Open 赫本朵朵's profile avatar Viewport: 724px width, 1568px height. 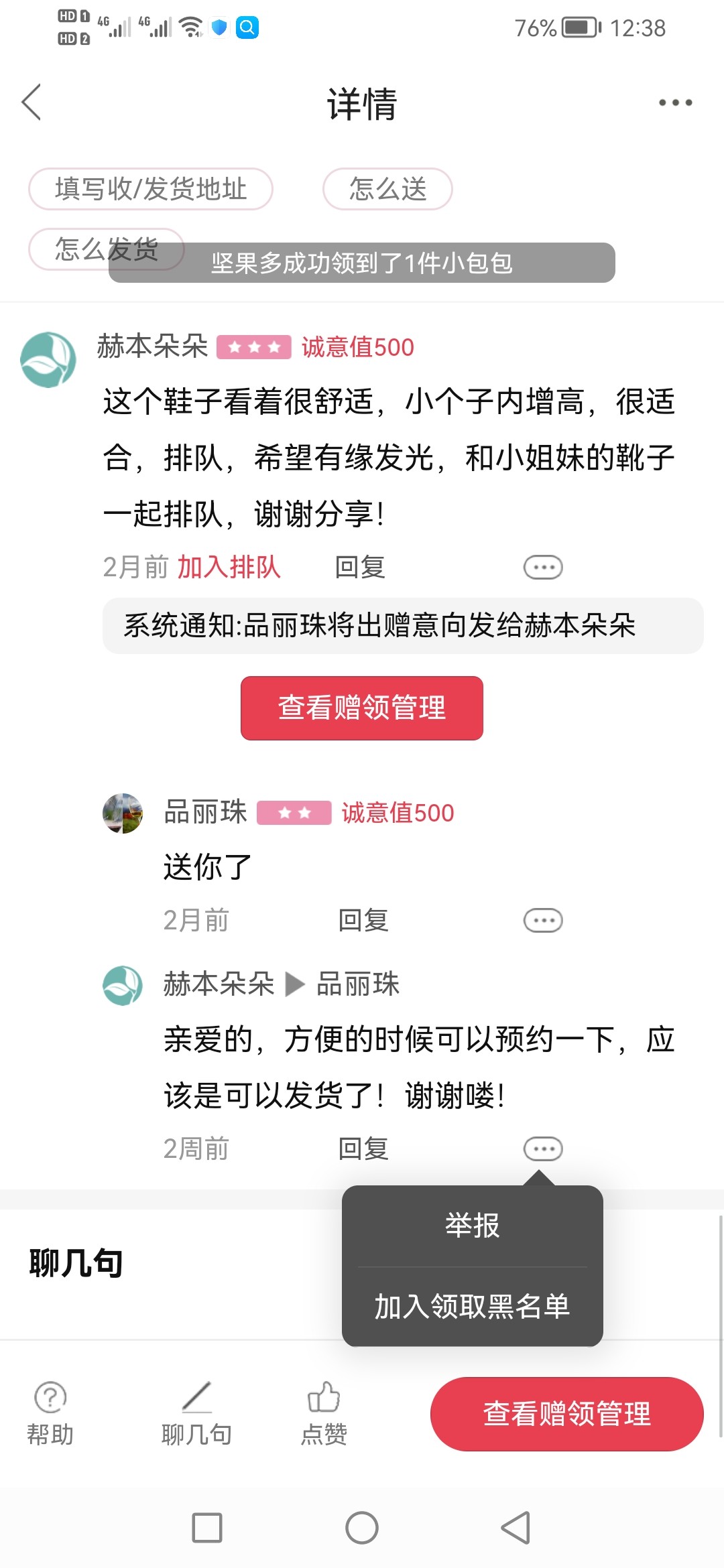[48, 360]
